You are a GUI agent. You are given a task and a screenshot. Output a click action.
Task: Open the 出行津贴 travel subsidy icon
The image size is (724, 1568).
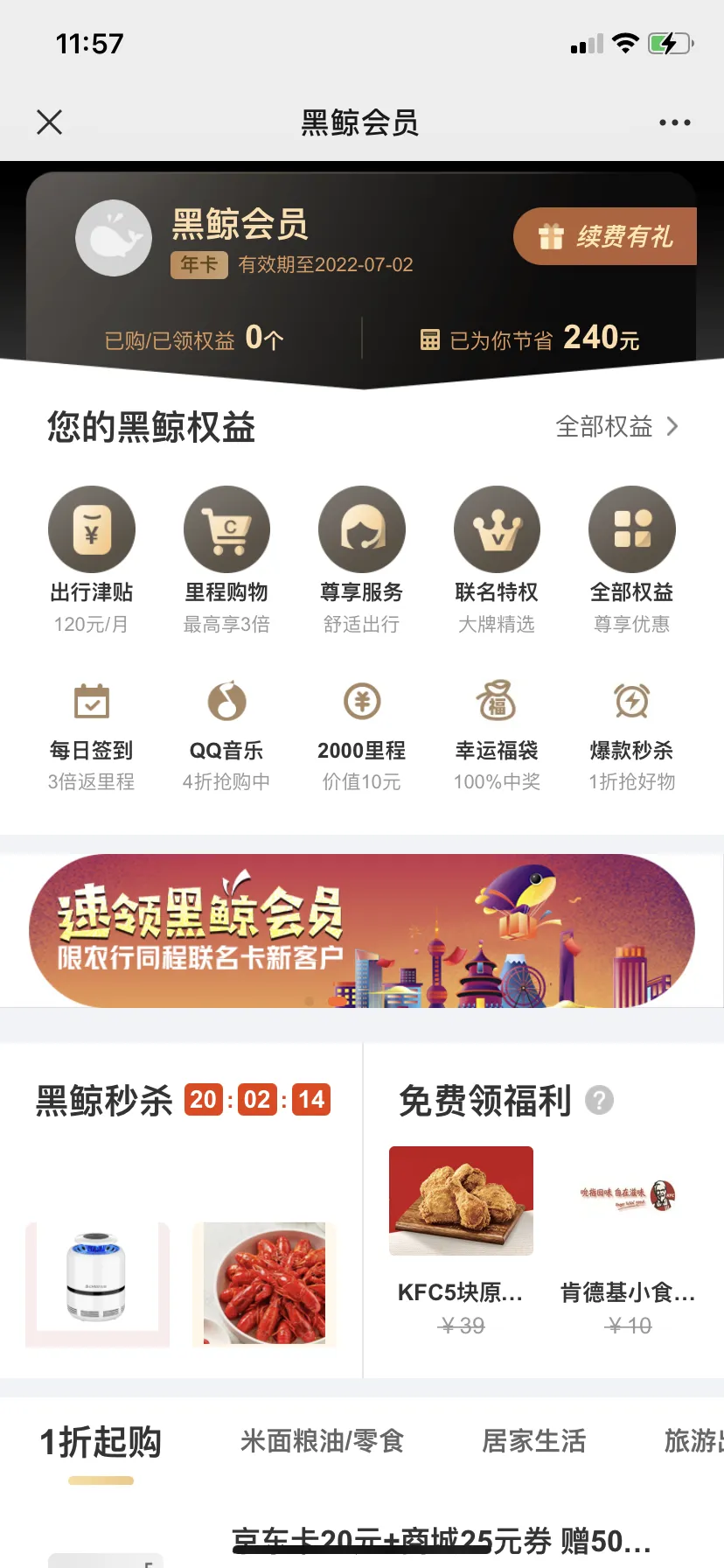pos(92,529)
